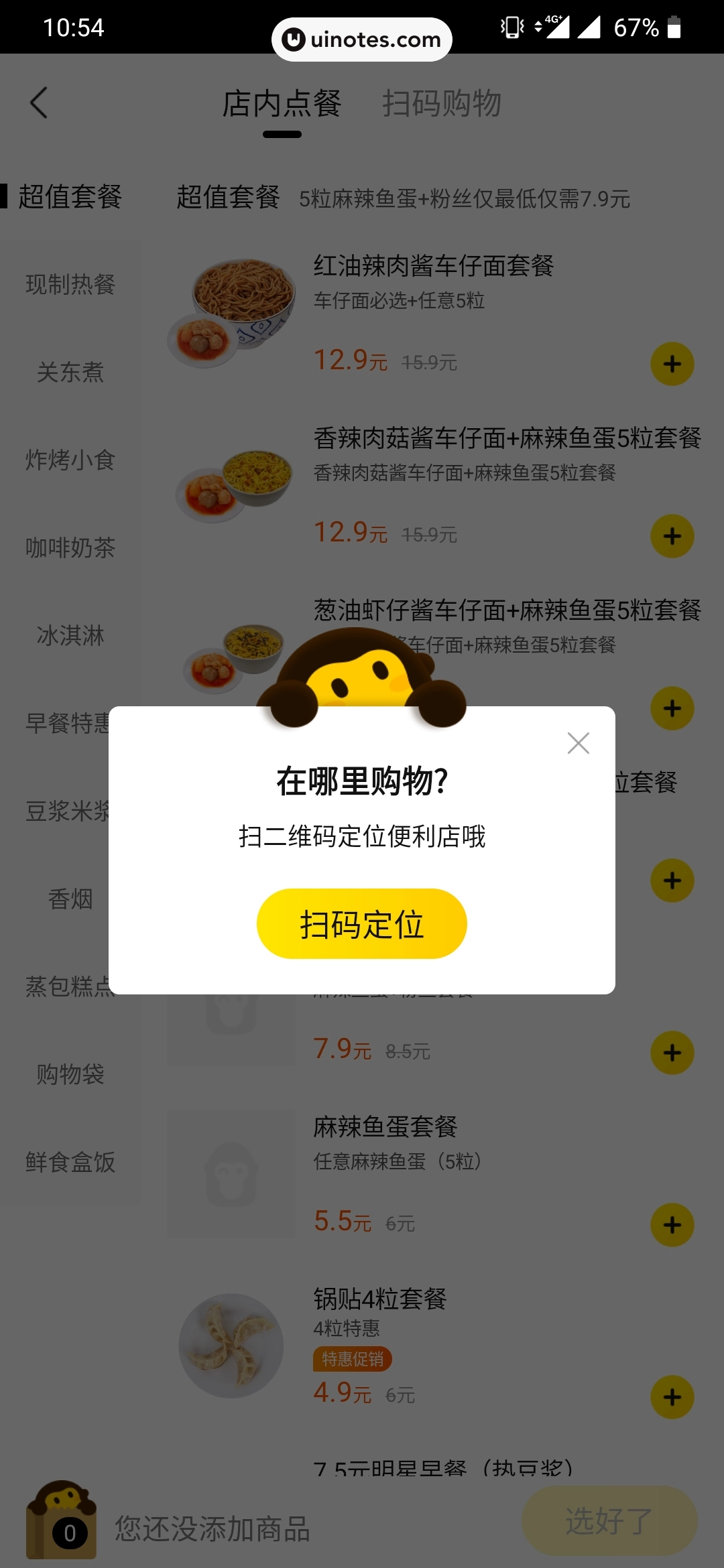Tap the 选好了 checkout button

pyautogui.click(x=609, y=1521)
